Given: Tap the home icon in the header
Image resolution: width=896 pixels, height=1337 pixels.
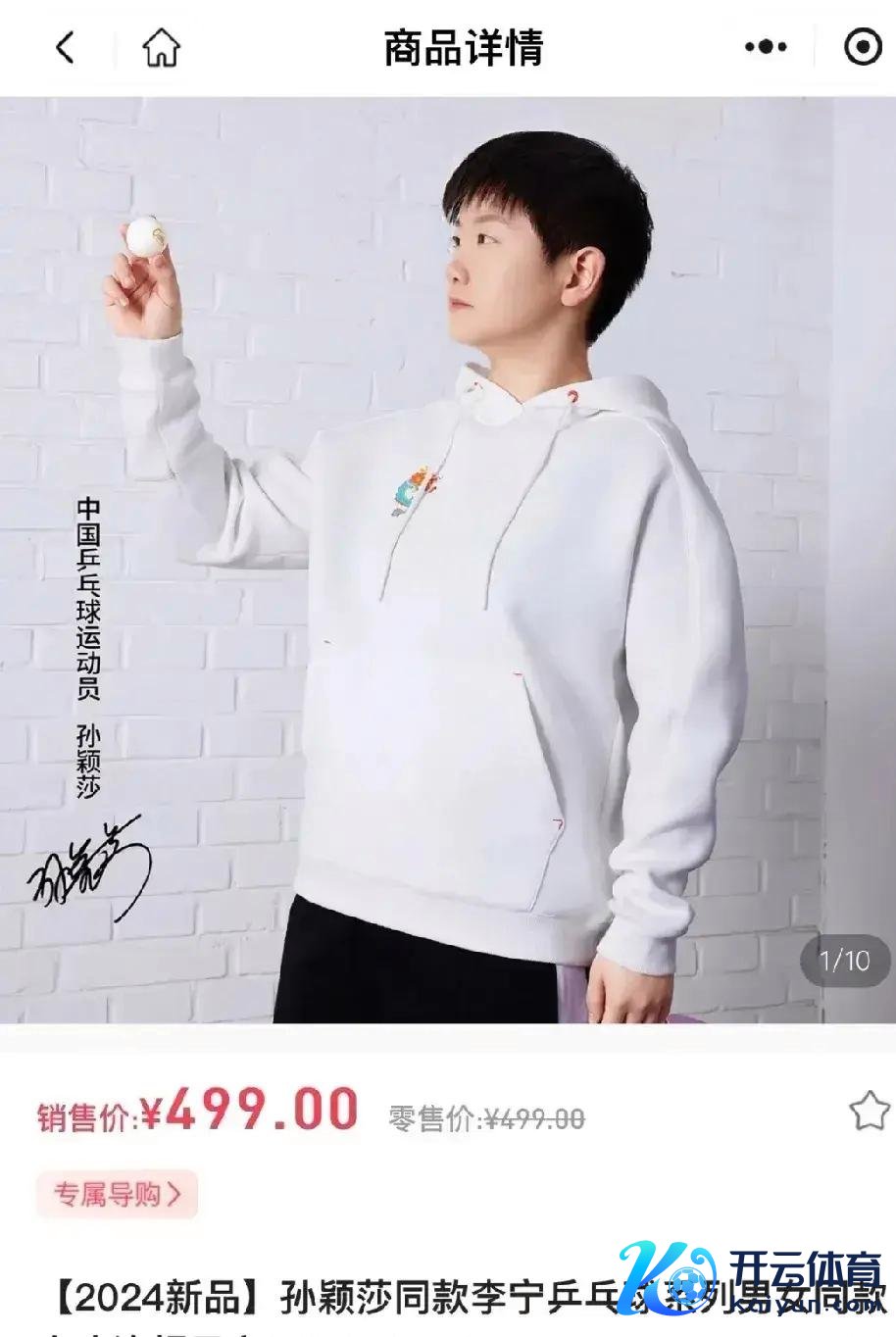Looking at the screenshot, I should click(x=161, y=47).
